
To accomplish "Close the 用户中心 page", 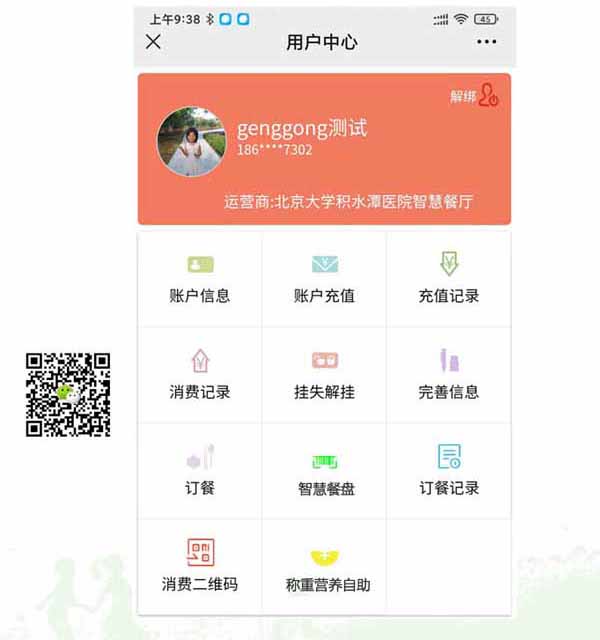I will tap(153, 42).
